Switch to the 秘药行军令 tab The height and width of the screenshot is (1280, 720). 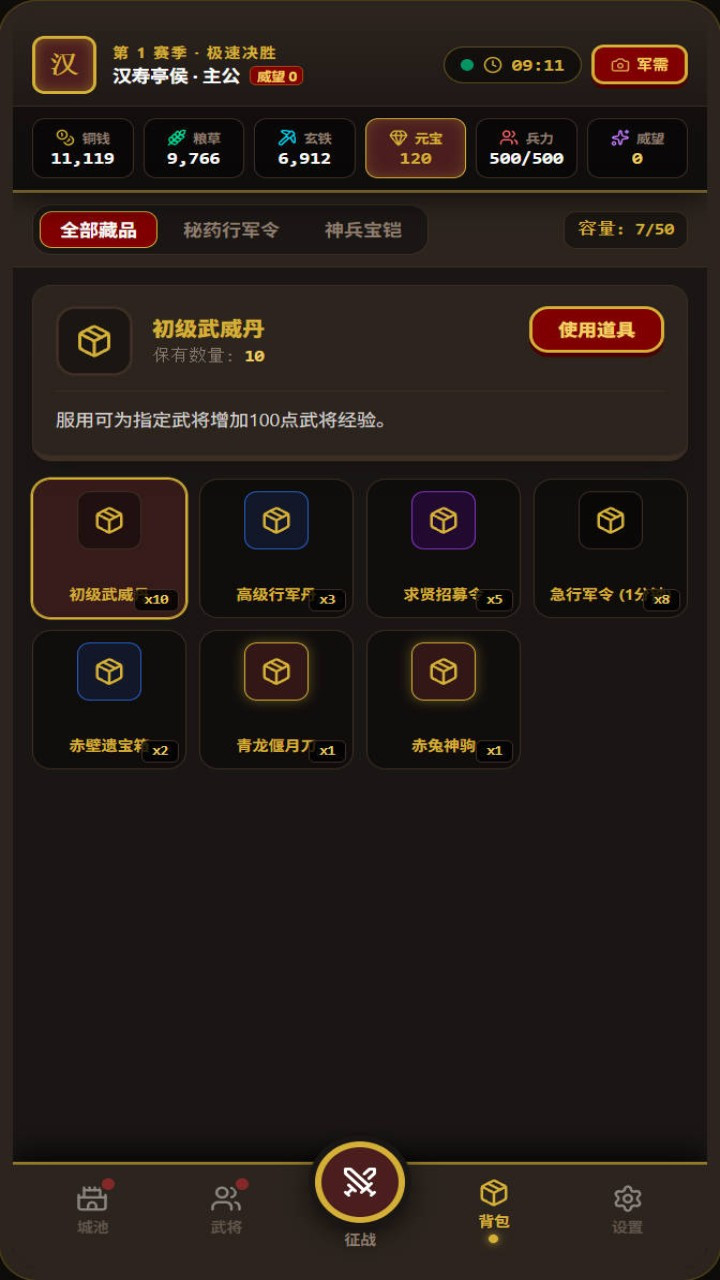click(231, 230)
